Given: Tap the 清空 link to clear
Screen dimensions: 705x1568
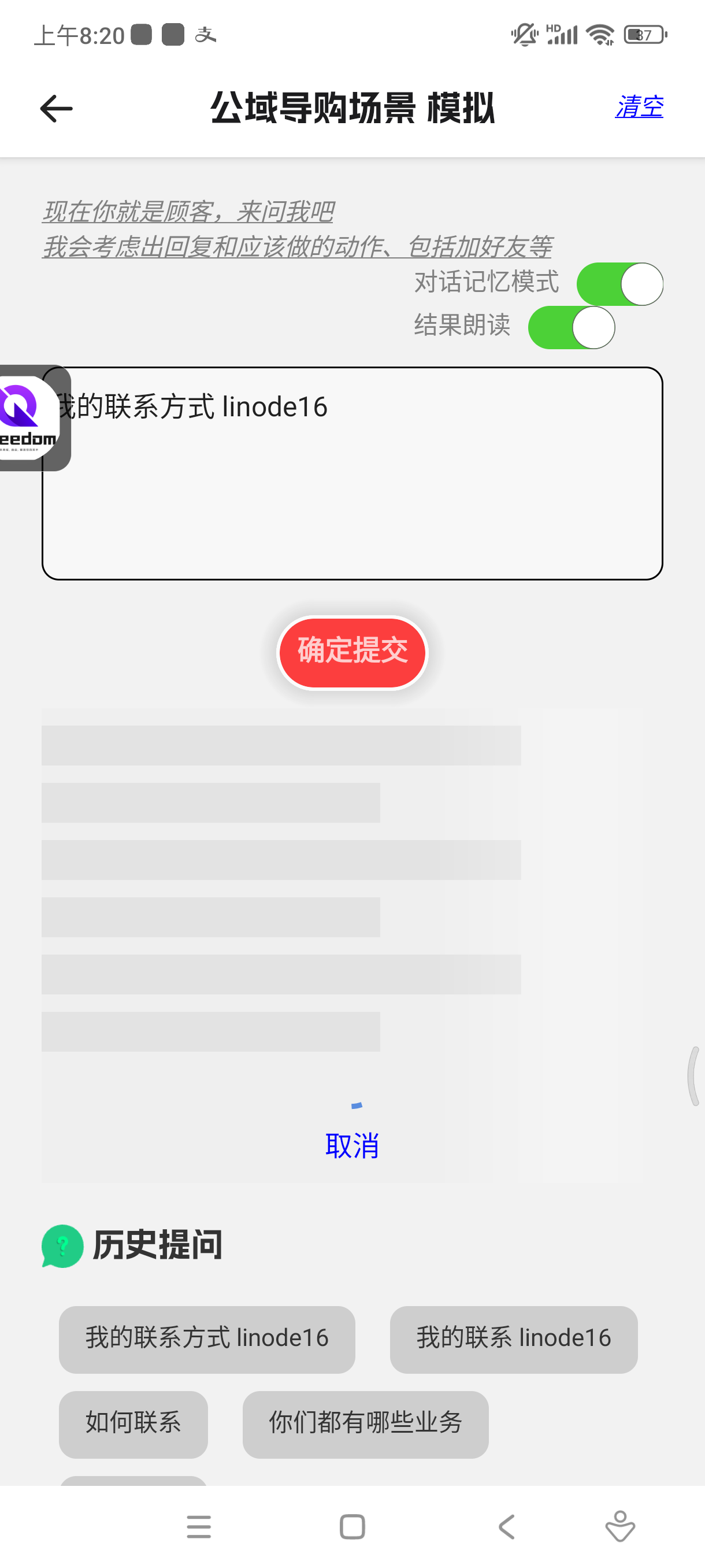Looking at the screenshot, I should click(639, 107).
